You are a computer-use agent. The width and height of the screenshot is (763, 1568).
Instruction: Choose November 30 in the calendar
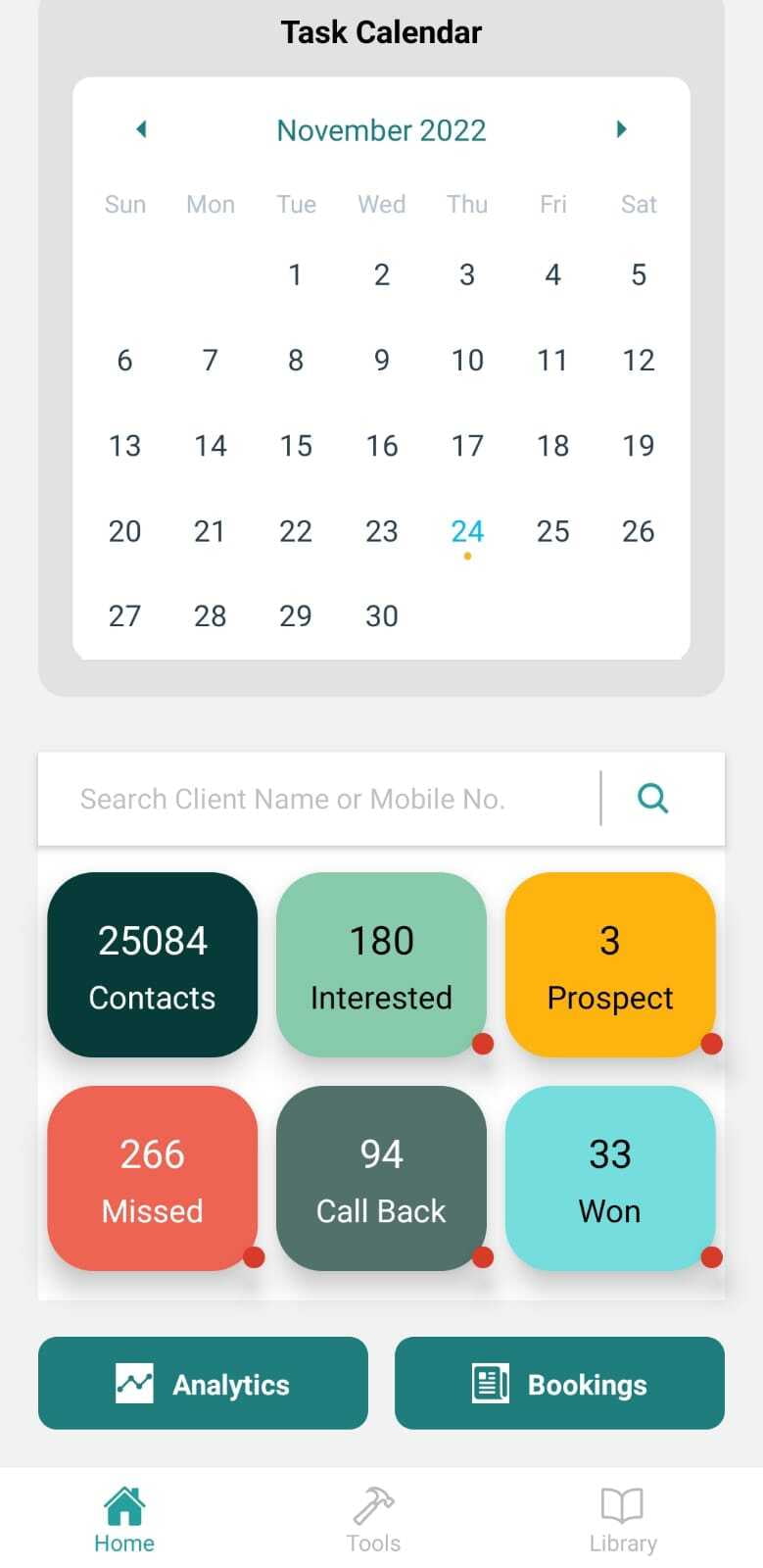[382, 616]
